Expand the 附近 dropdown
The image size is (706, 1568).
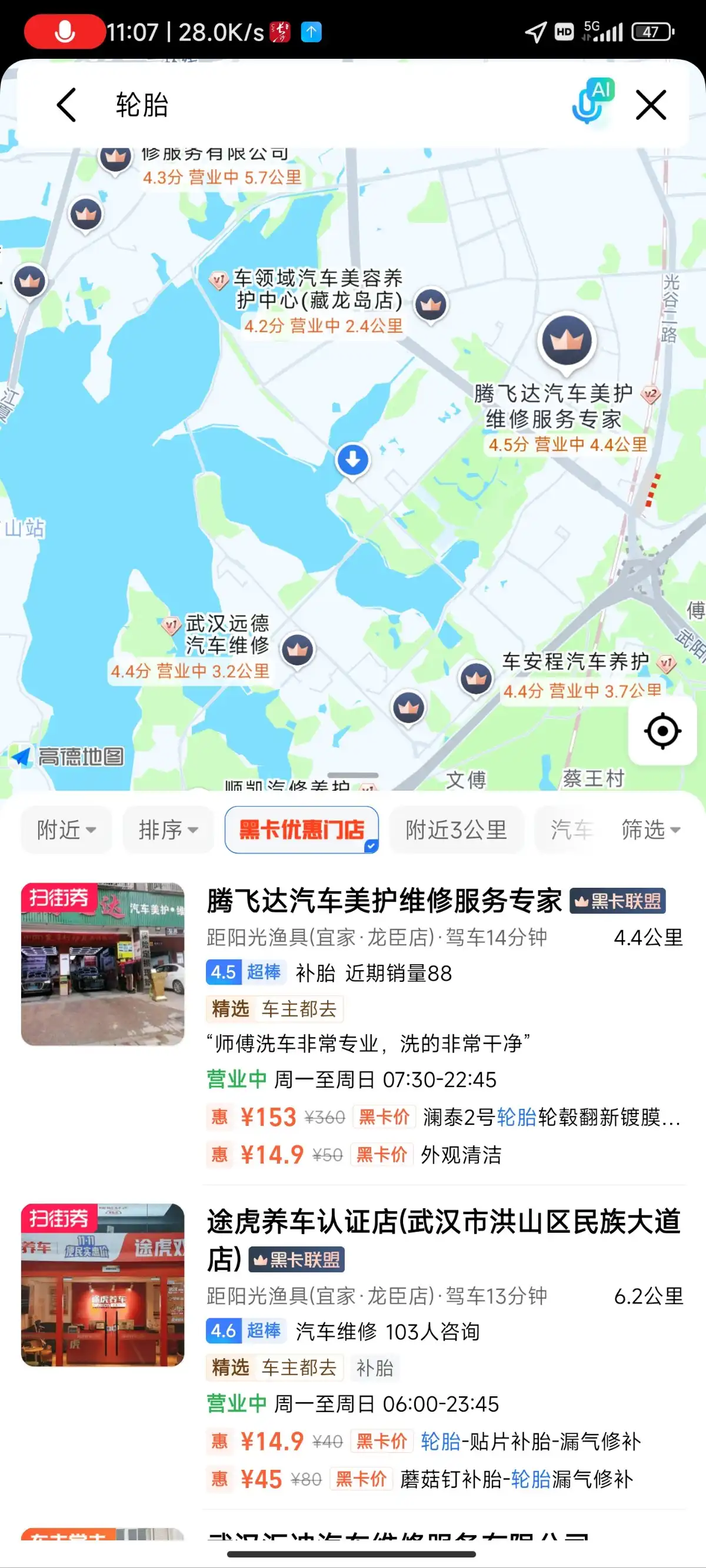click(x=66, y=829)
